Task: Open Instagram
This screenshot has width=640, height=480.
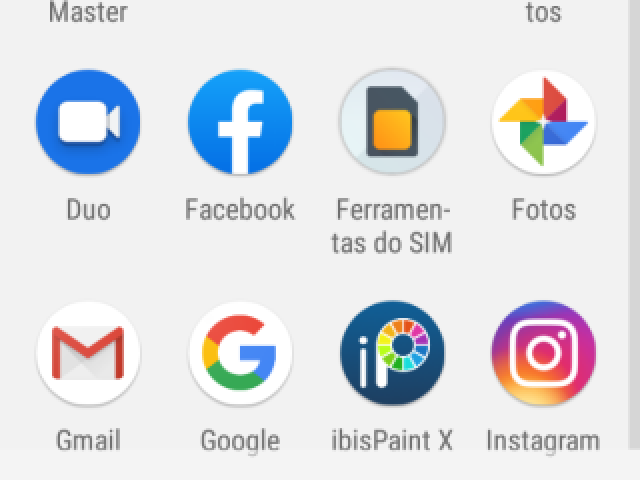Action: click(543, 353)
